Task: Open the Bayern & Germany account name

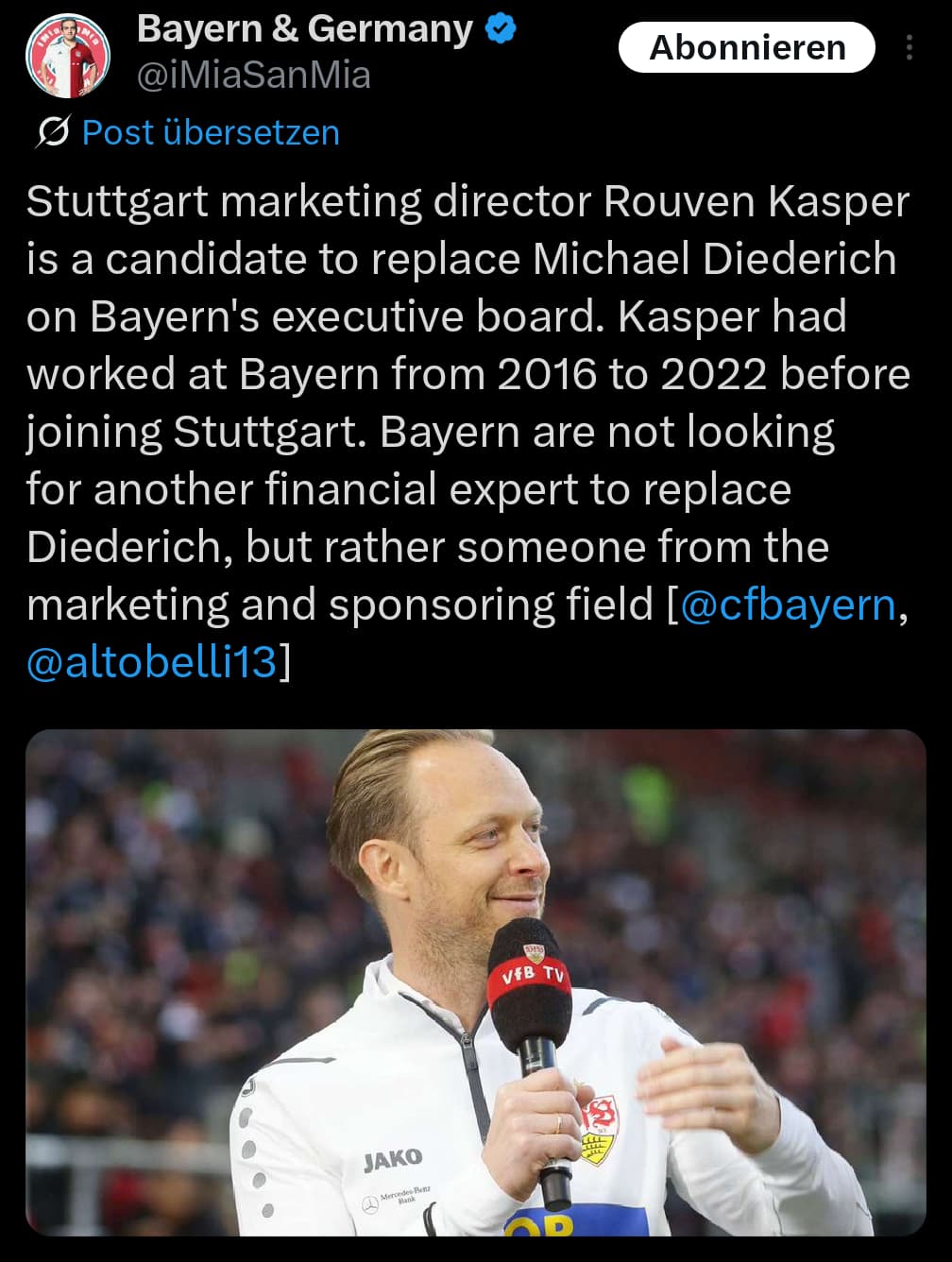Action: [304, 29]
